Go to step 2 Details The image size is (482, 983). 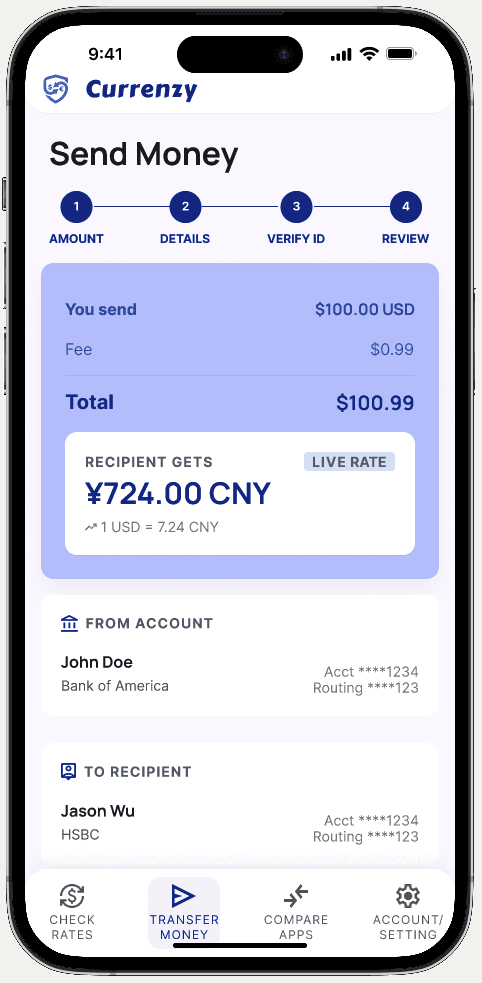coord(185,219)
